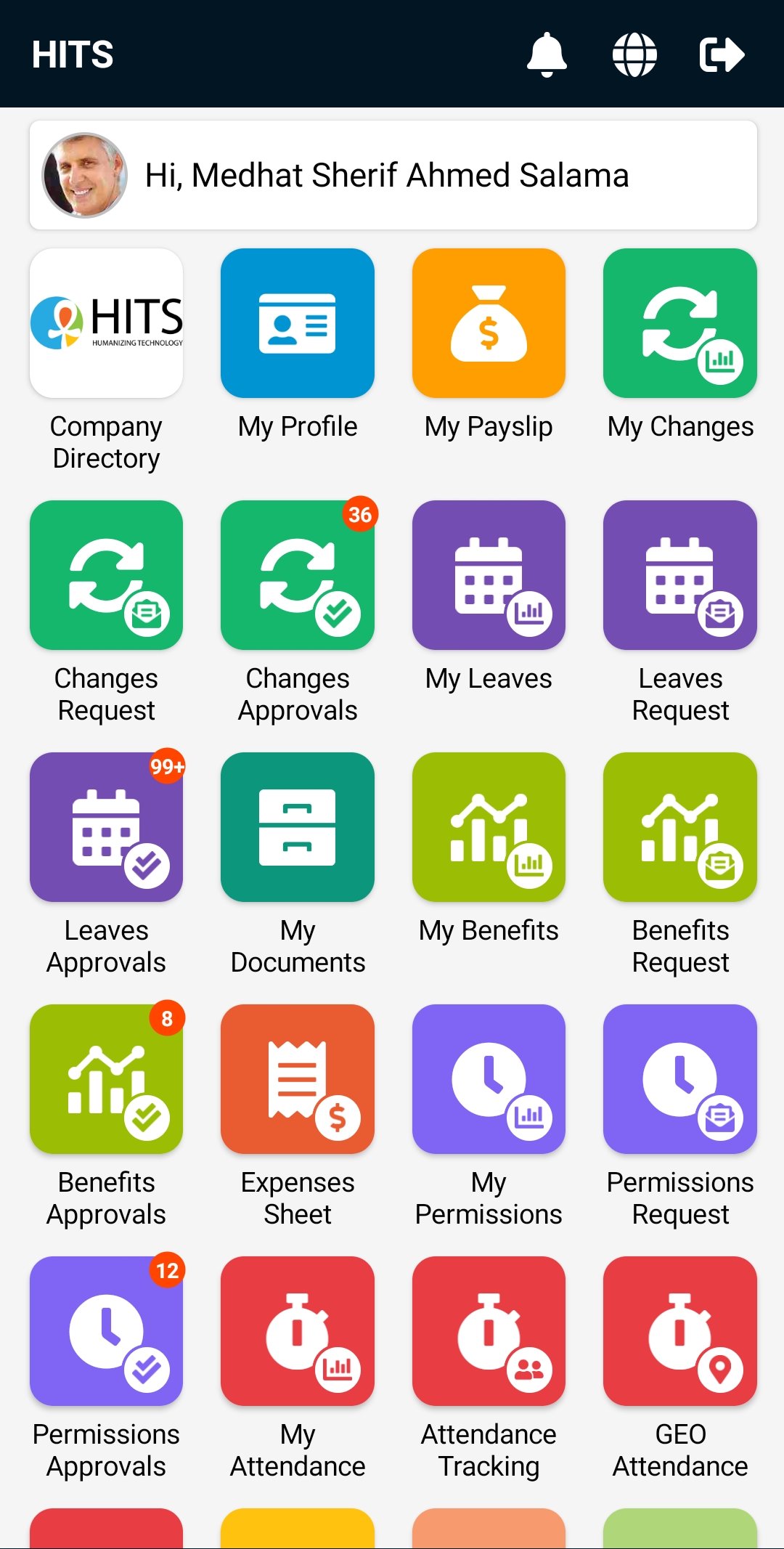Tap the globe language icon
This screenshot has height=1549, width=784.
pos(634,54)
